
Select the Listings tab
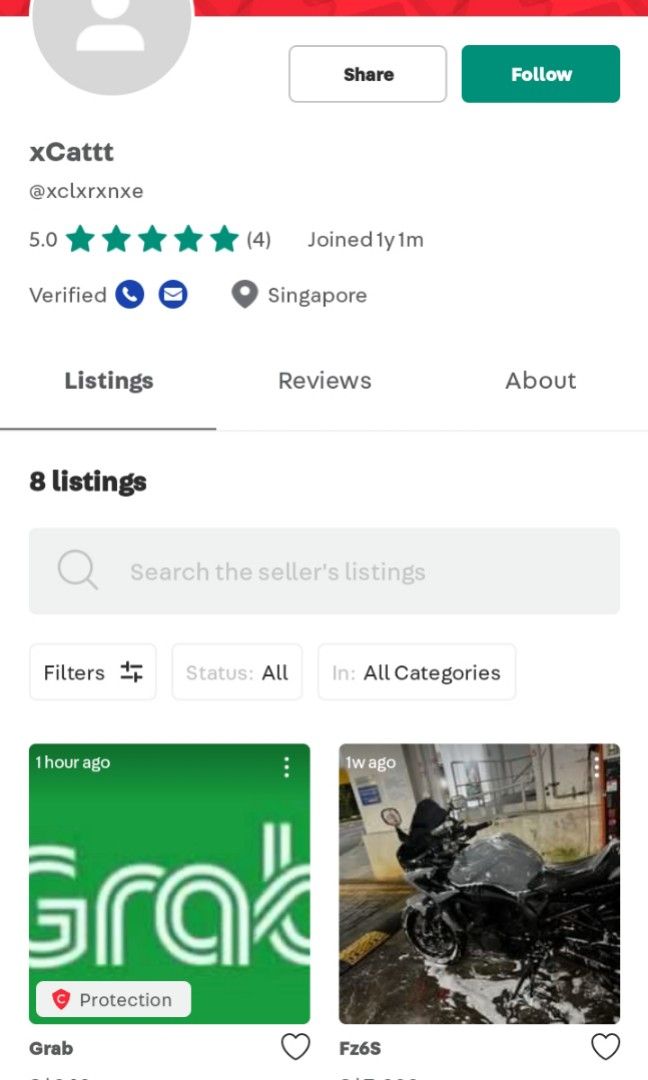108,381
